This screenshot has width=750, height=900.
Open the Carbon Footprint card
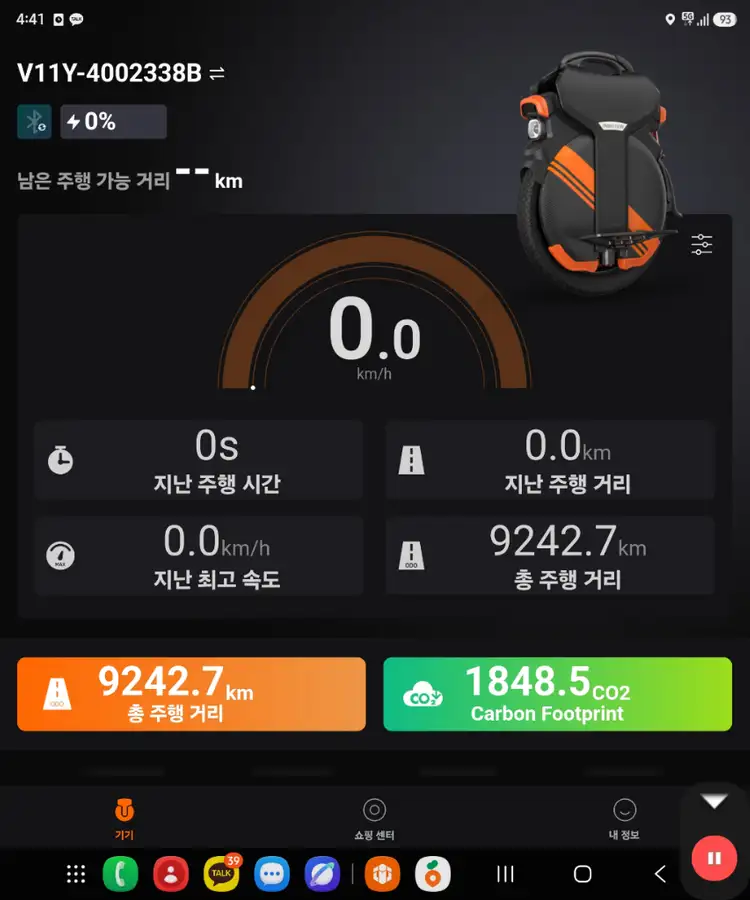[557, 694]
